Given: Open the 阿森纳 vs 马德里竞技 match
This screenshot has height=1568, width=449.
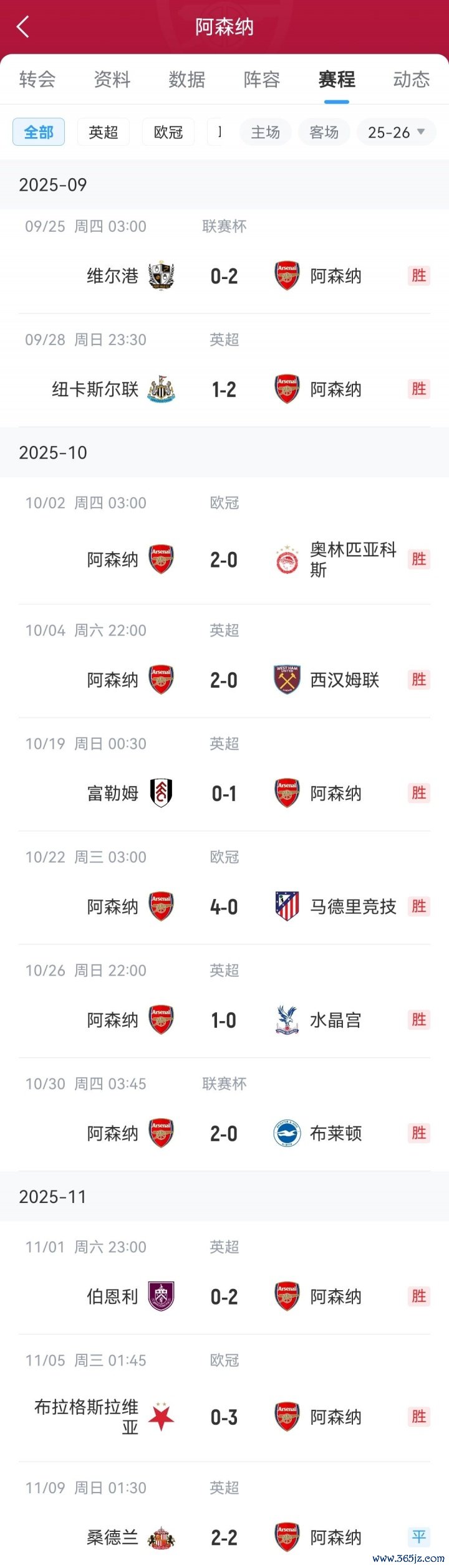Looking at the screenshot, I should [x=224, y=906].
